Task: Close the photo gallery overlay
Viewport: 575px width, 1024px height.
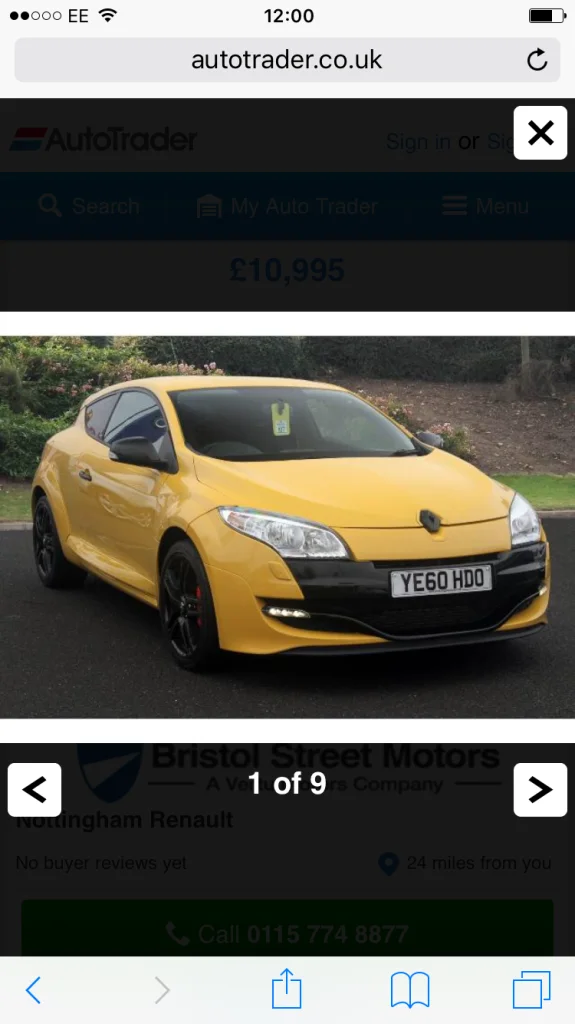Action: (540, 133)
